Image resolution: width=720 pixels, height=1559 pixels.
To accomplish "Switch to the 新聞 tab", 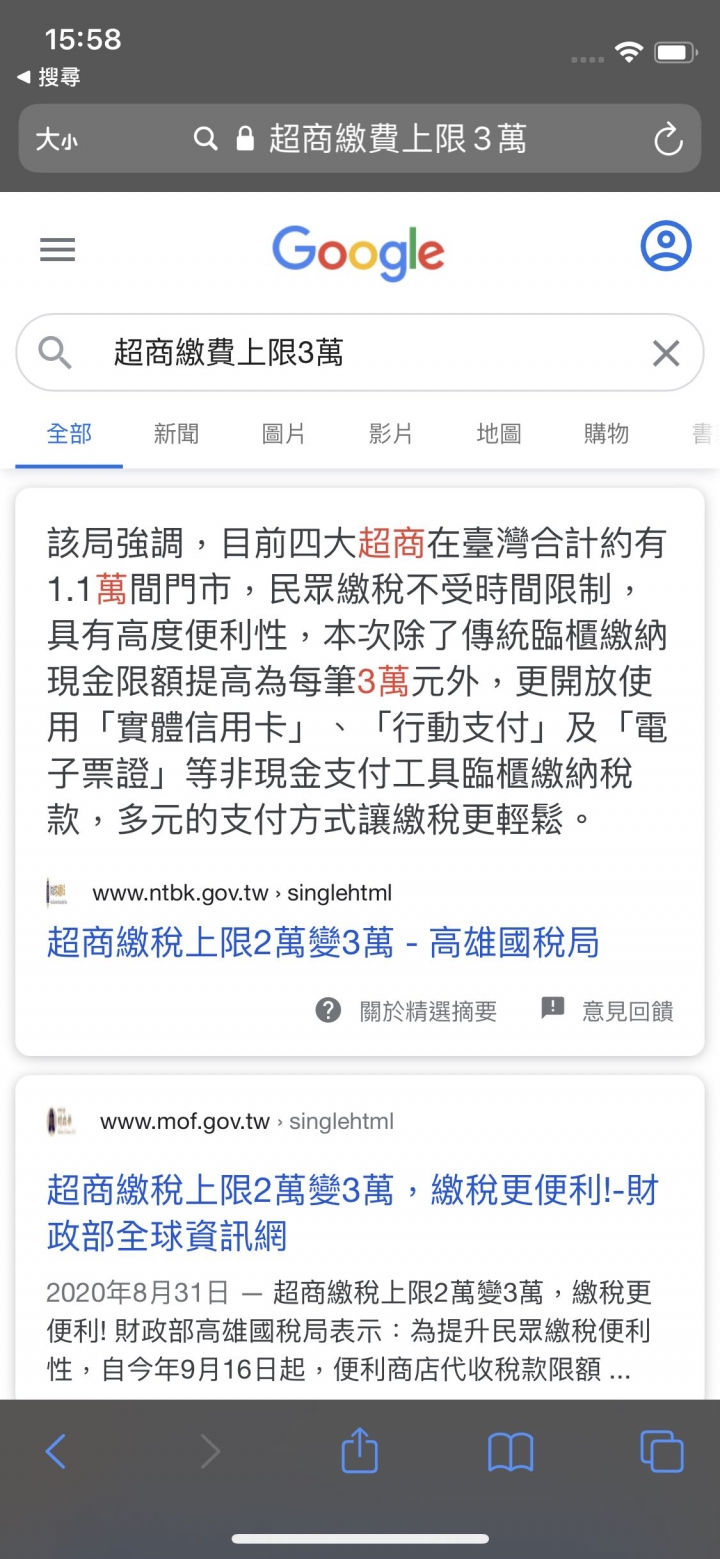I will (176, 434).
